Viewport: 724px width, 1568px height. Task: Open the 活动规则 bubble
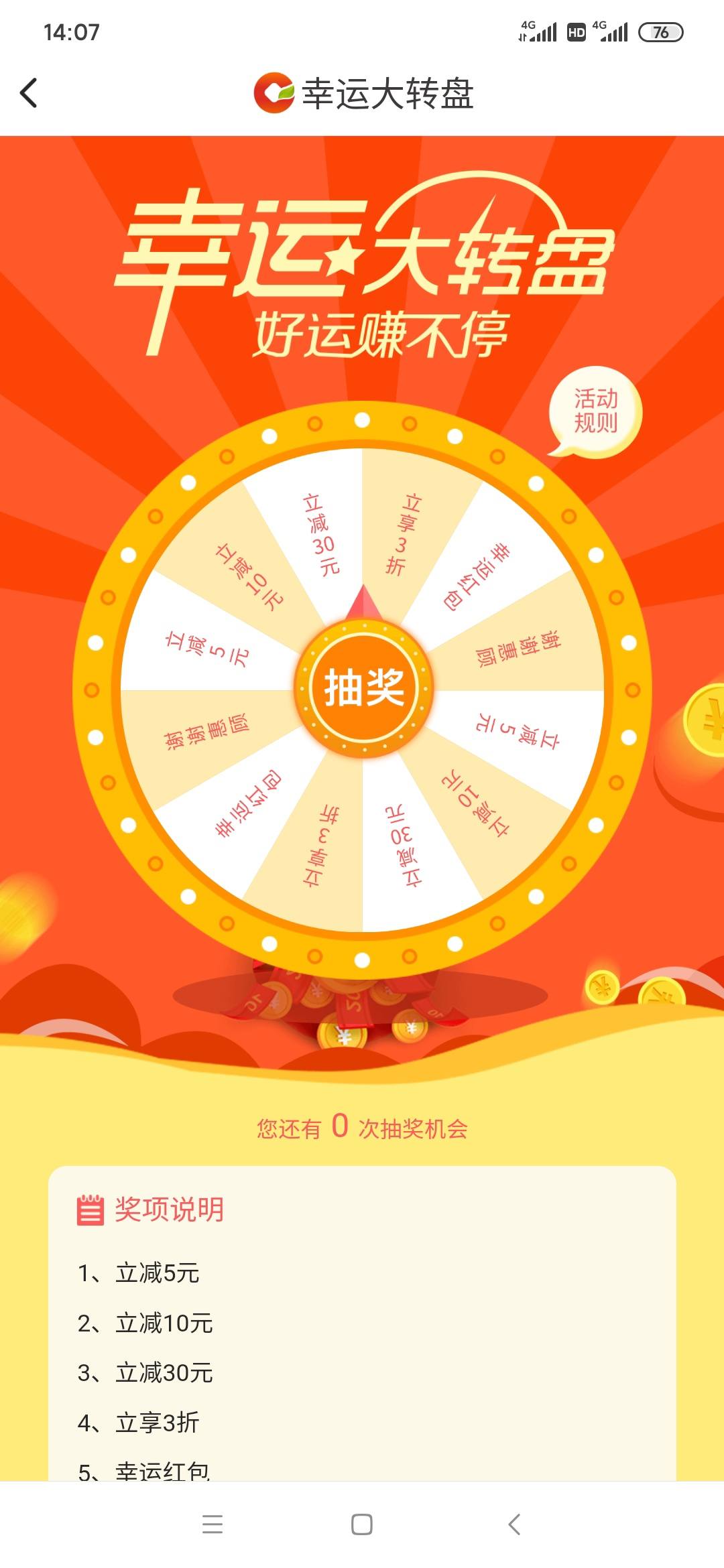(595, 411)
